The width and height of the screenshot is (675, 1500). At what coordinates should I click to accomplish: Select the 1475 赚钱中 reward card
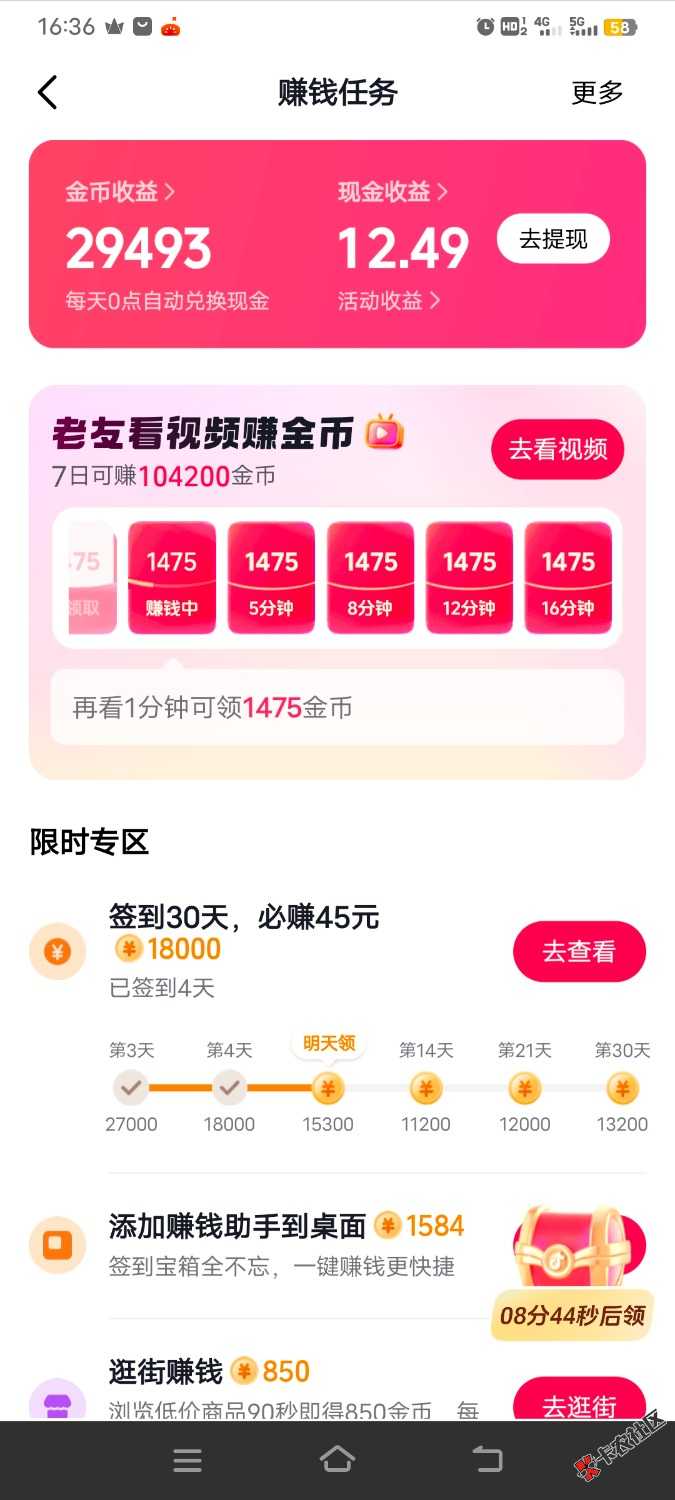(x=172, y=578)
